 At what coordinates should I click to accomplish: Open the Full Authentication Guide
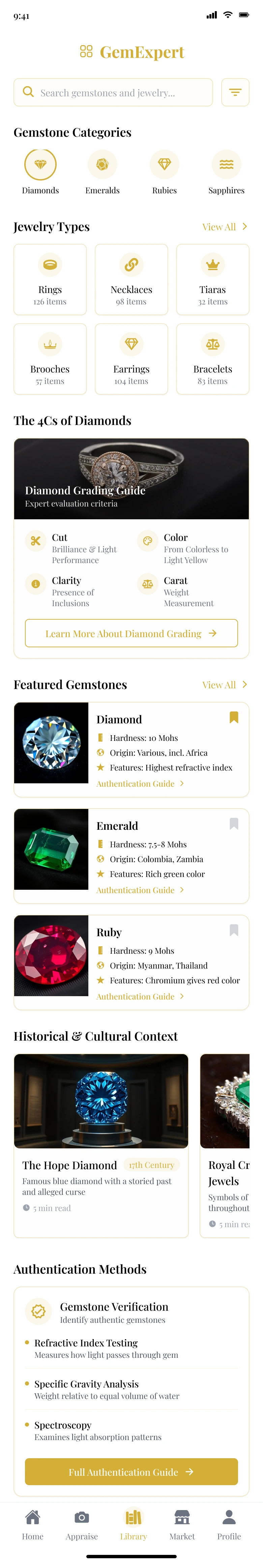click(x=131, y=1472)
